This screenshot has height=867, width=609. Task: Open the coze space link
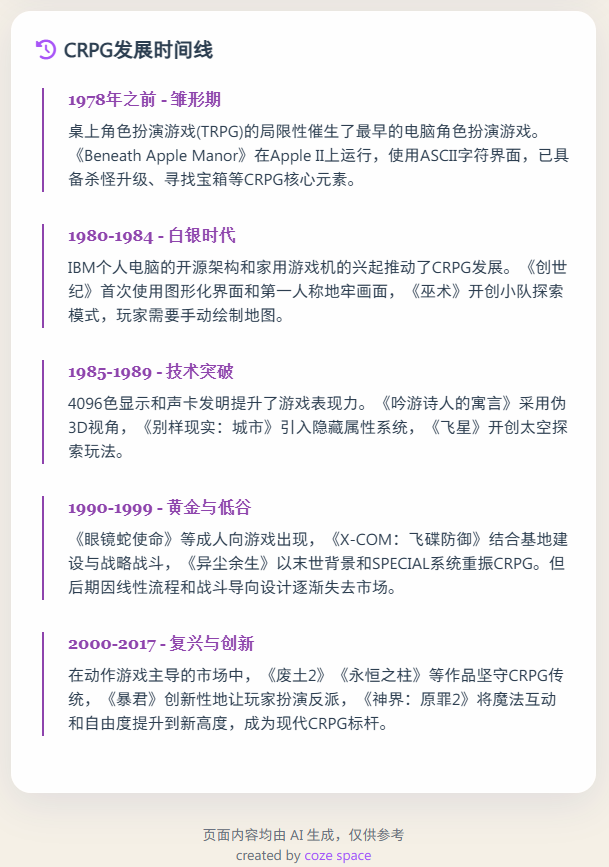338,856
